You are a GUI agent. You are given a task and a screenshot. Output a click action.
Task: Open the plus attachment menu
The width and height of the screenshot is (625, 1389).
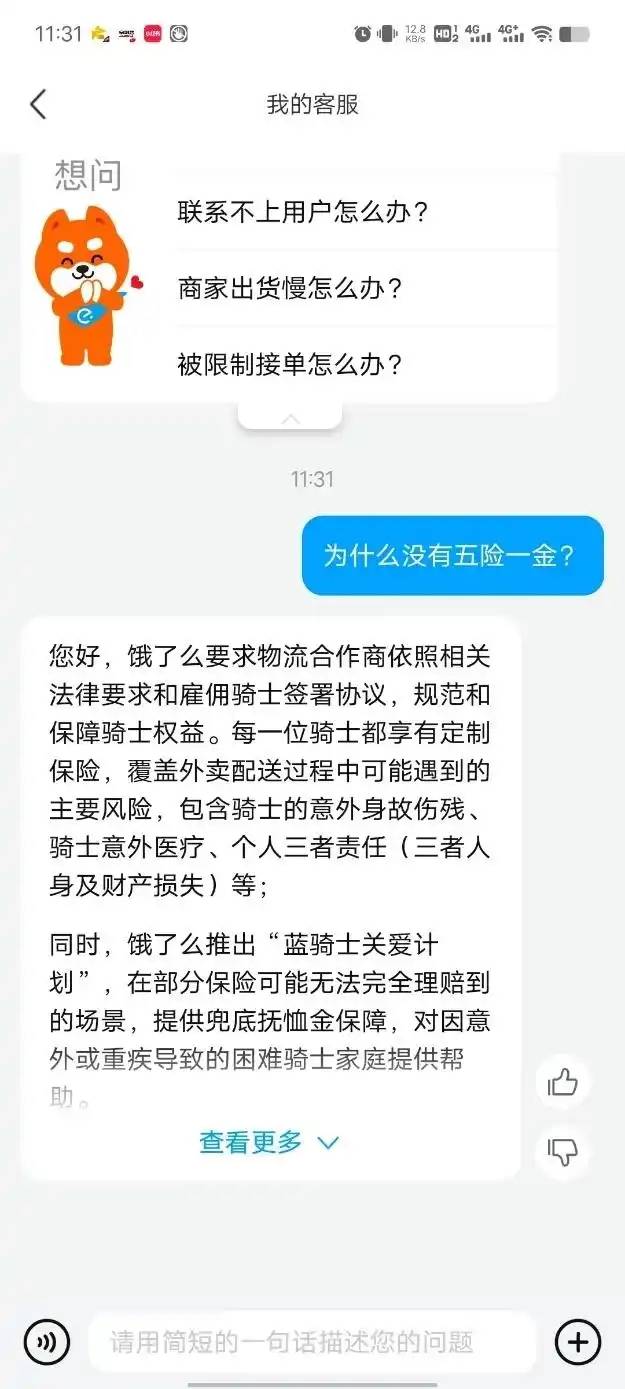578,1341
